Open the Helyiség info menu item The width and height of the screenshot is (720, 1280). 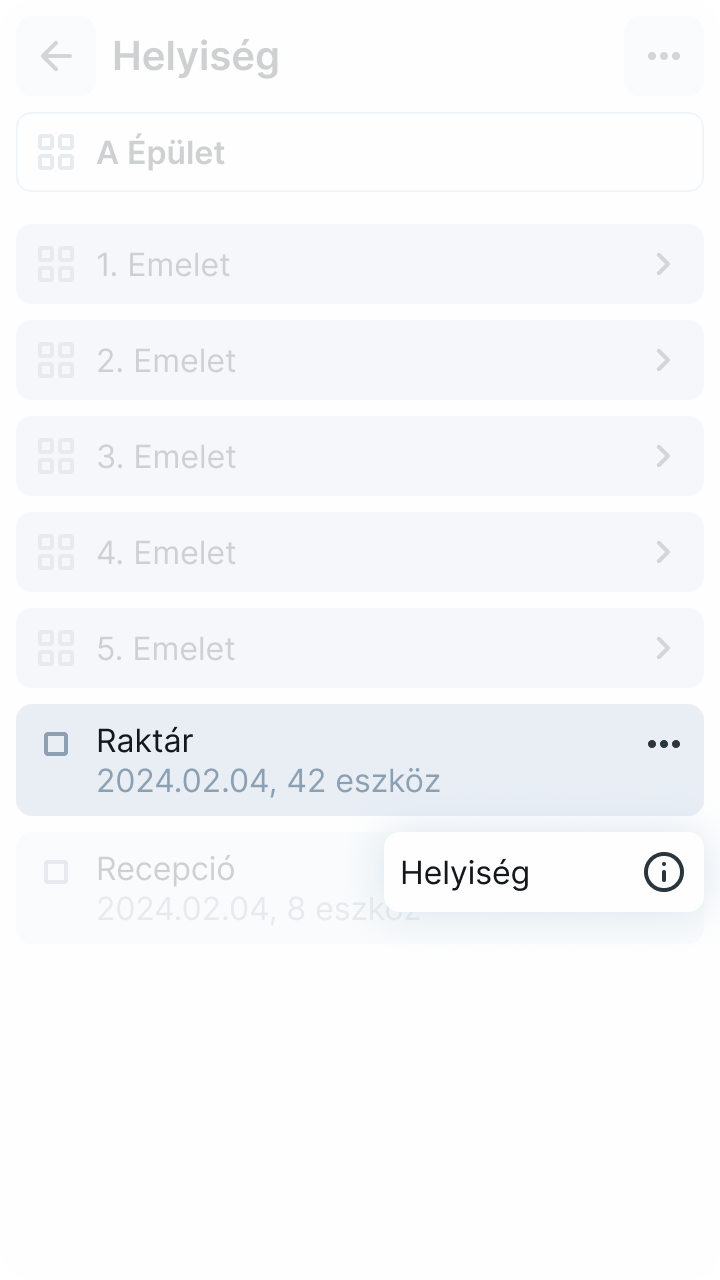[x=543, y=872]
